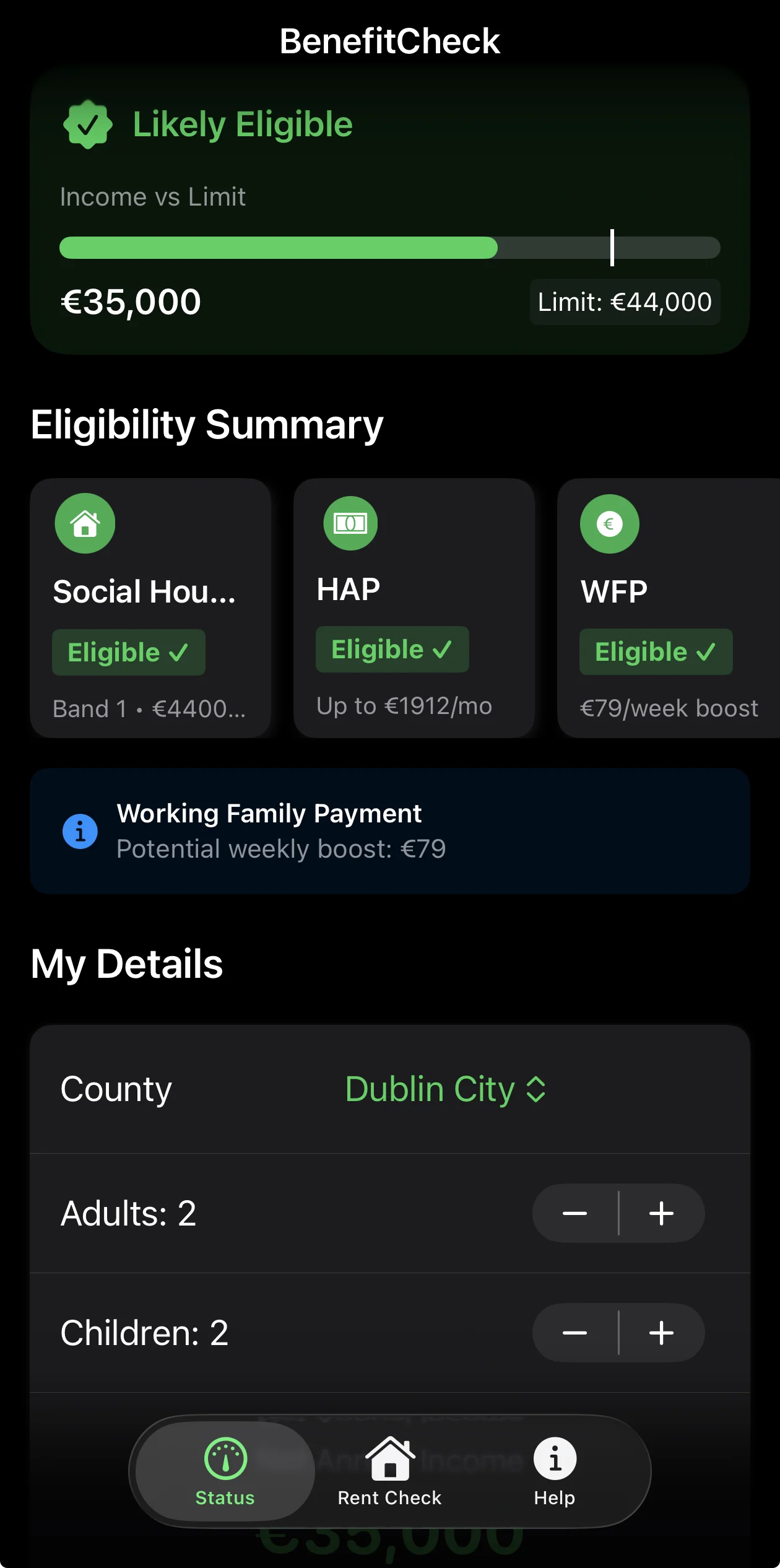Click the Limit €44,000 label
The width and height of the screenshot is (780, 1568).
pyautogui.click(x=624, y=302)
